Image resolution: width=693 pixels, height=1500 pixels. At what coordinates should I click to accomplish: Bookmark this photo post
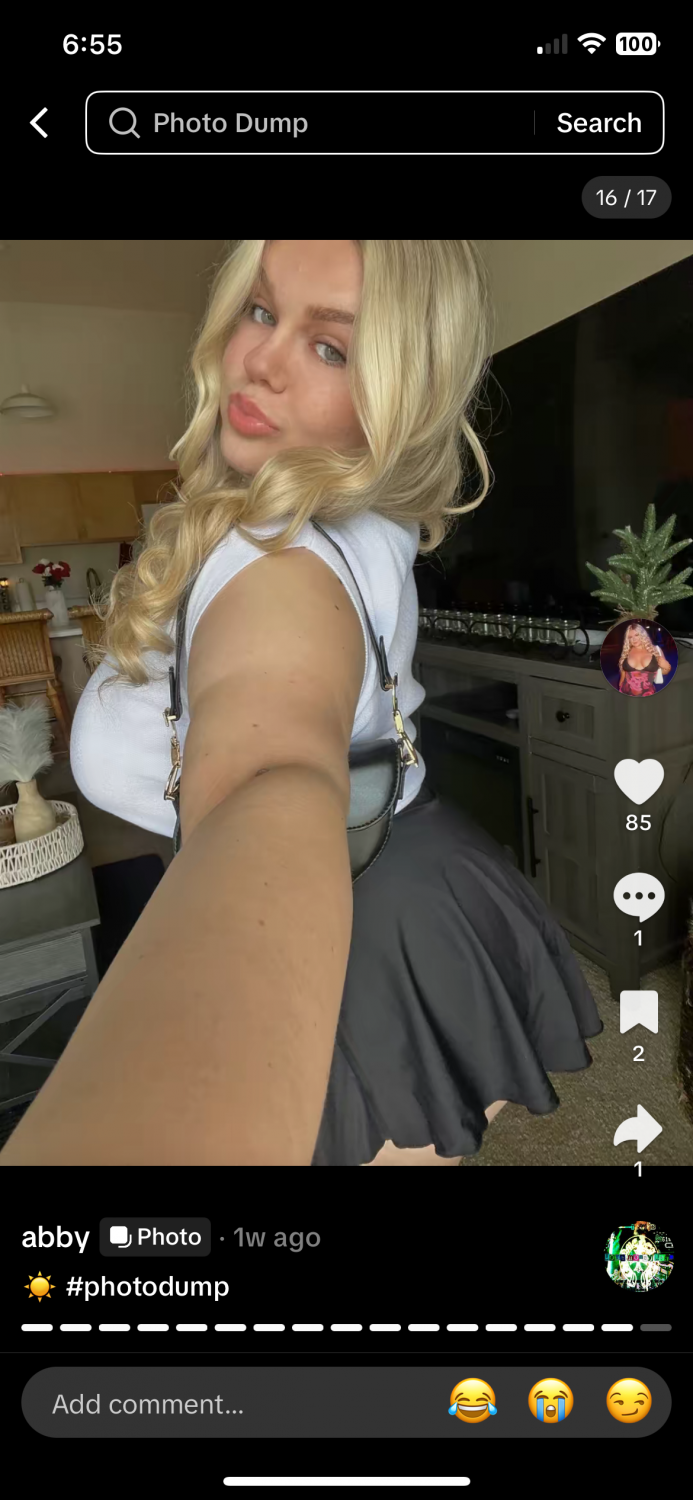click(x=639, y=1012)
